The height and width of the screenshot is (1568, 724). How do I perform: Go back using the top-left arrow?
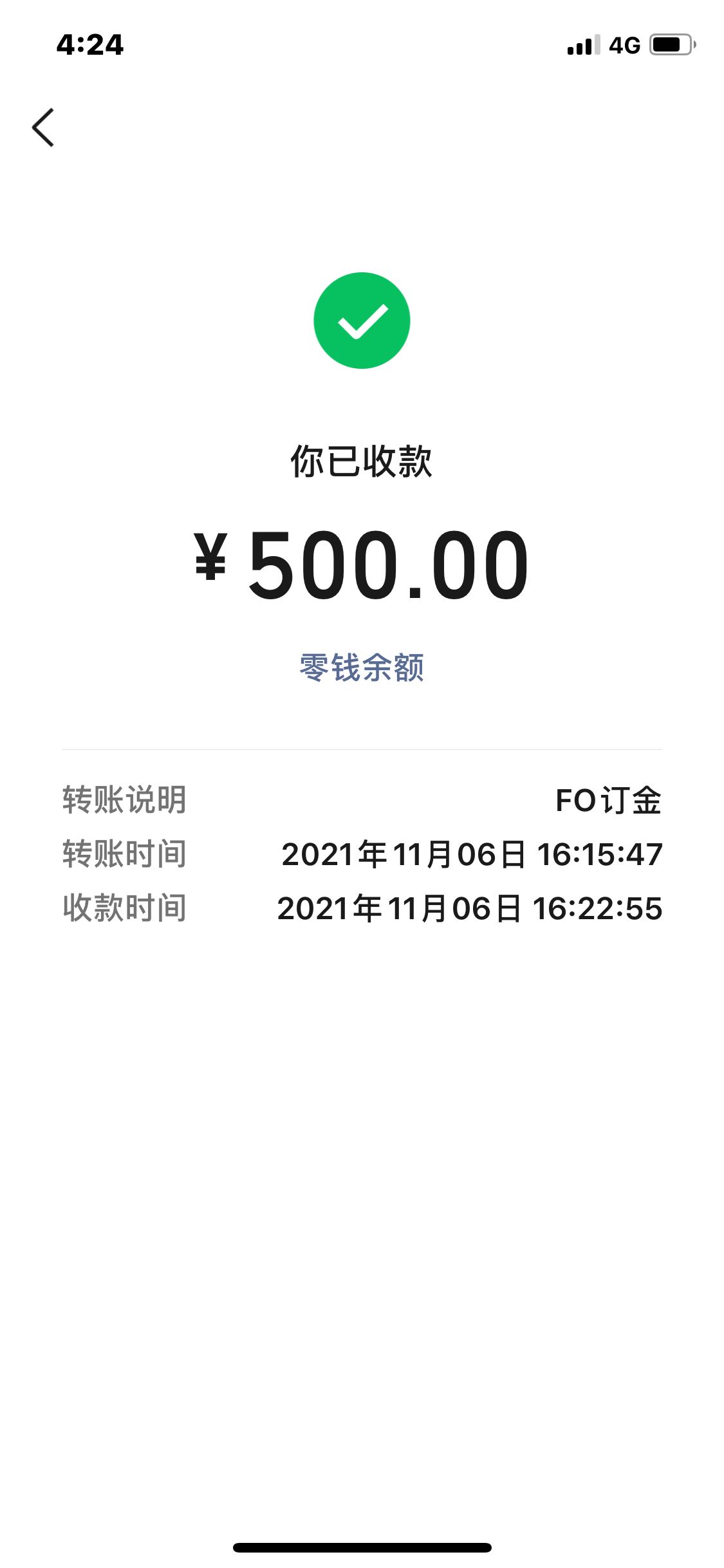[43, 127]
